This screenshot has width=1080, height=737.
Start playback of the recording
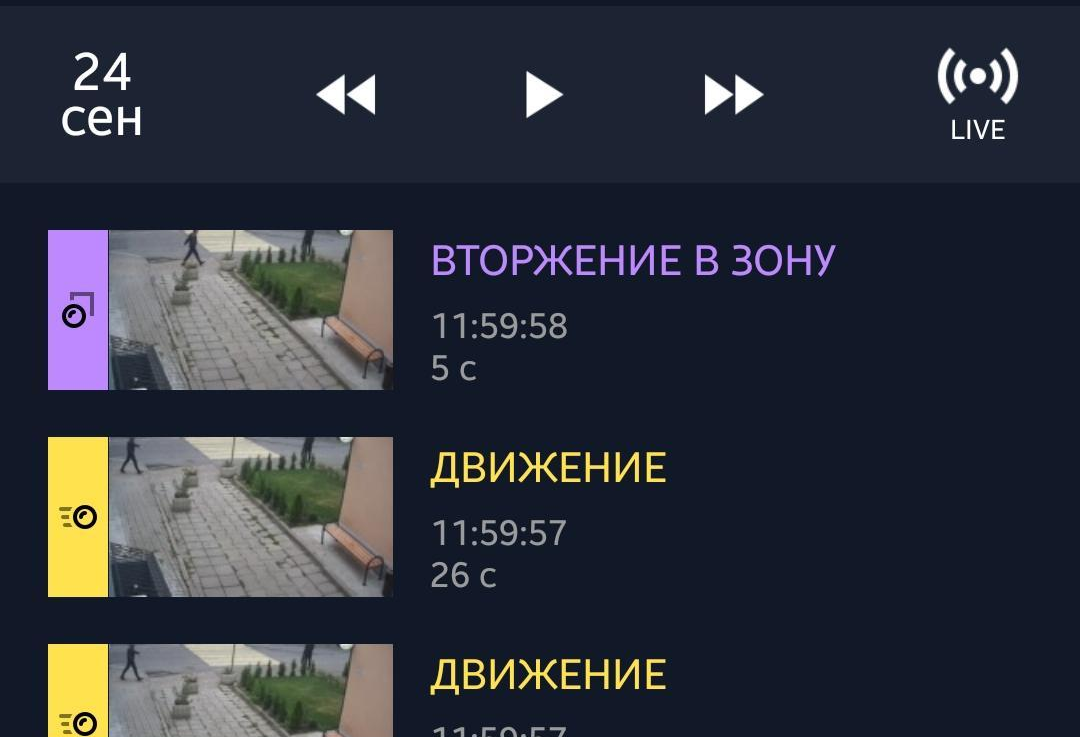pyautogui.click(x=543, y=96)
